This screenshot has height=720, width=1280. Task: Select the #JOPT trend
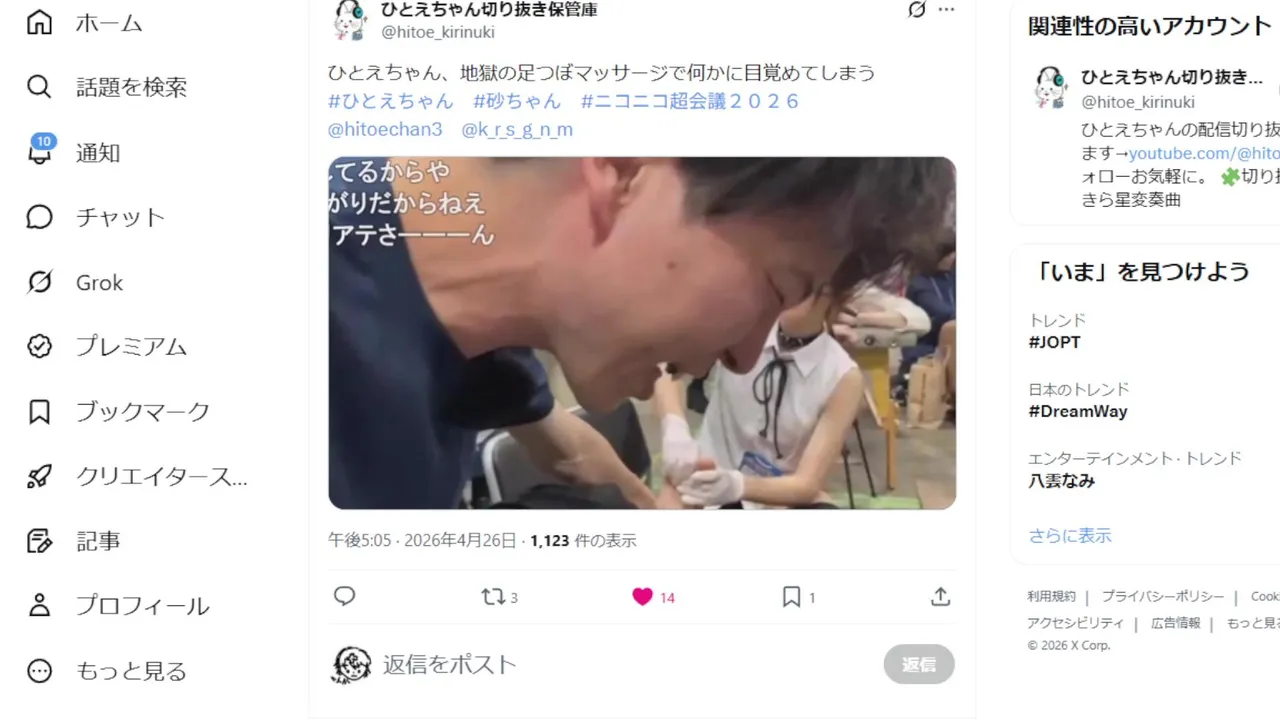pos(1054,342)
